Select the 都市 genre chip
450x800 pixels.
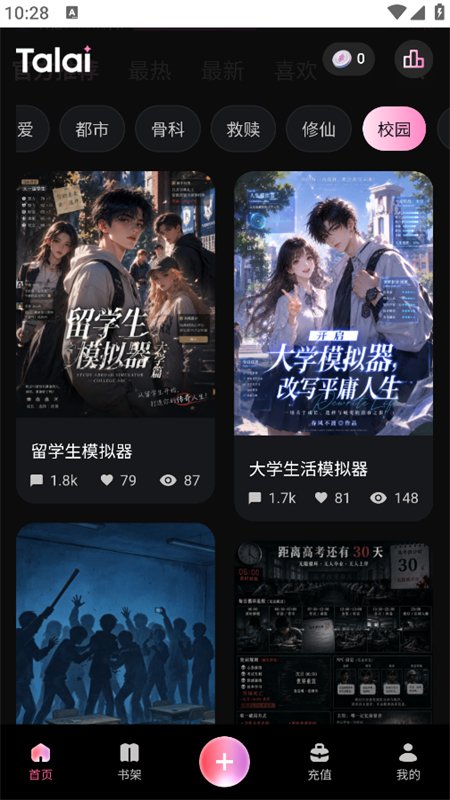click(x=92, y=129)
